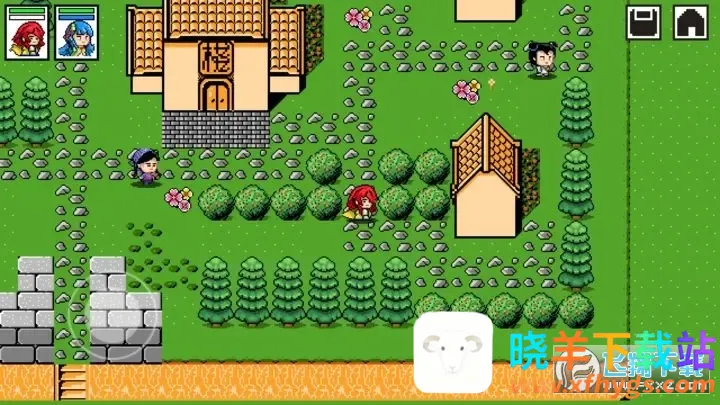This screenshot has width=720, height=405.
Task: Tap the save game floppy disk icon
Action: click(644, 22)
